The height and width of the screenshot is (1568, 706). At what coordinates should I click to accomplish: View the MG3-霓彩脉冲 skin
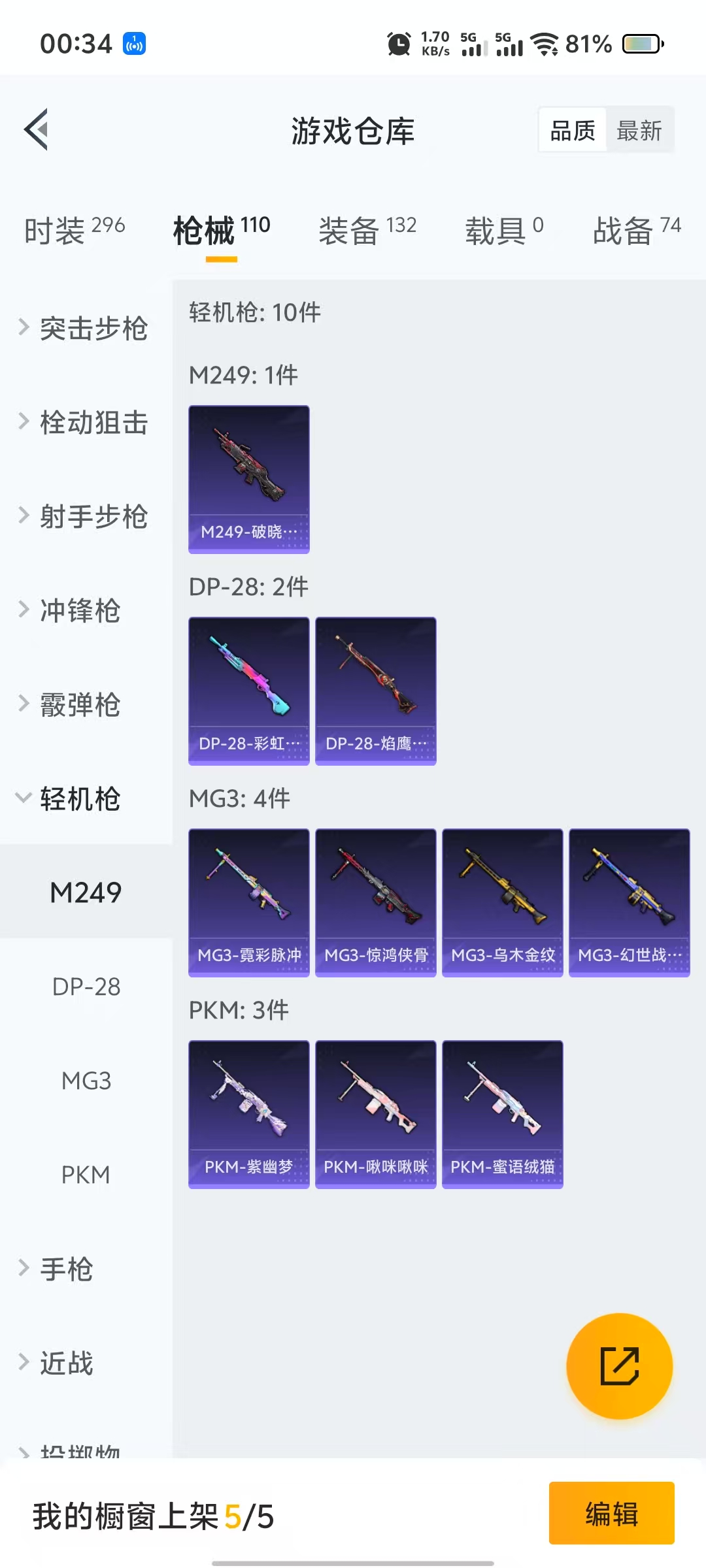point(249,902)
